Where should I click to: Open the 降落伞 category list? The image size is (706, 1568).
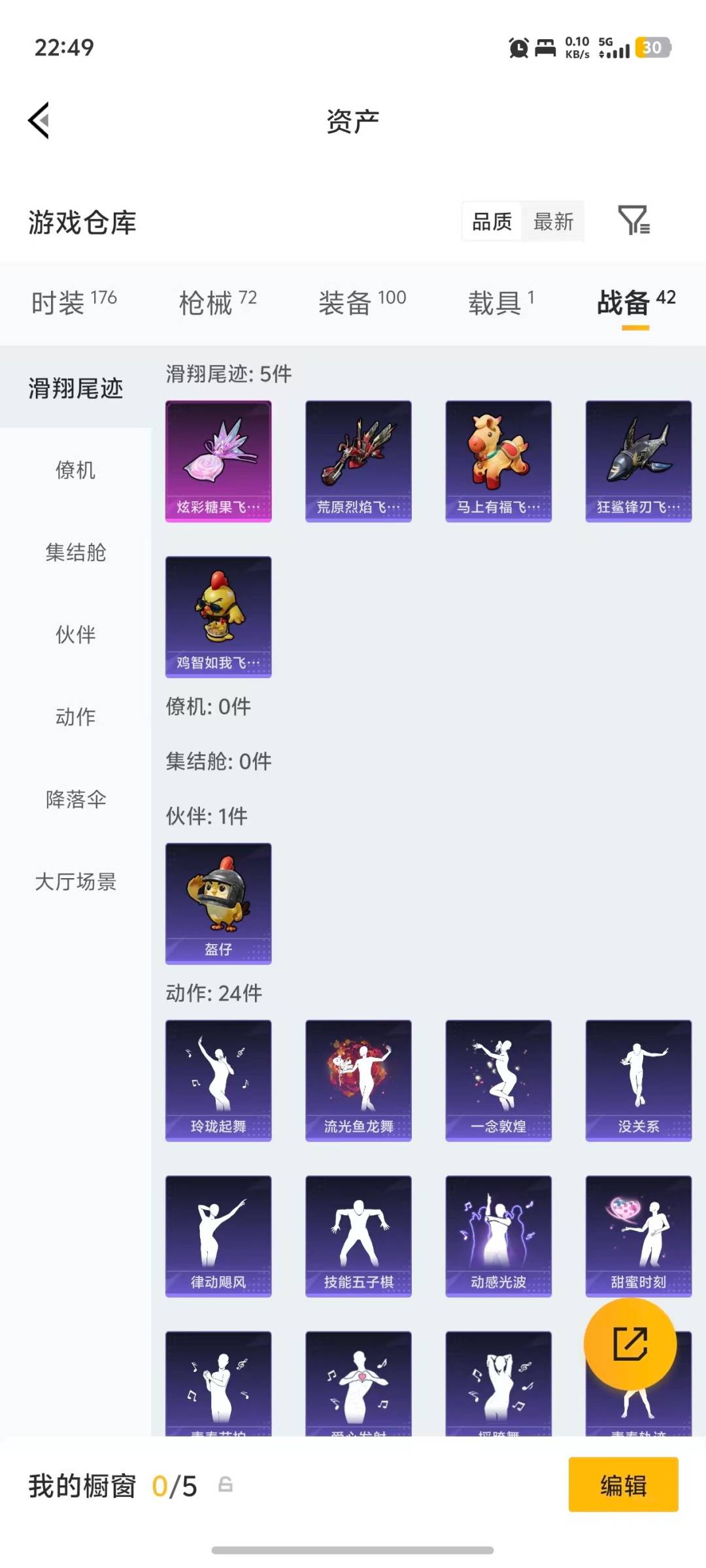74,798
